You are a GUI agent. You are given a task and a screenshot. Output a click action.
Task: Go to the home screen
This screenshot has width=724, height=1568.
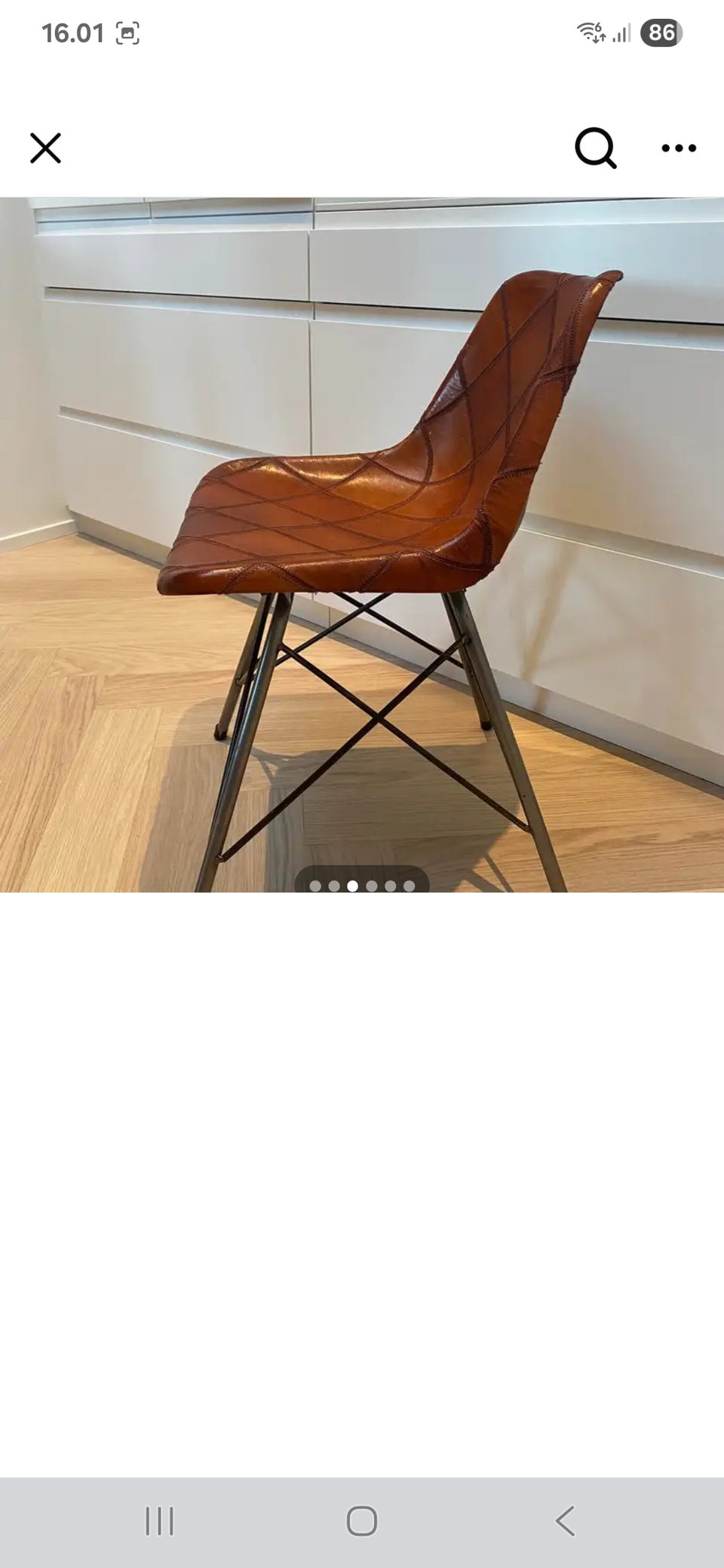click(362, 1521)
